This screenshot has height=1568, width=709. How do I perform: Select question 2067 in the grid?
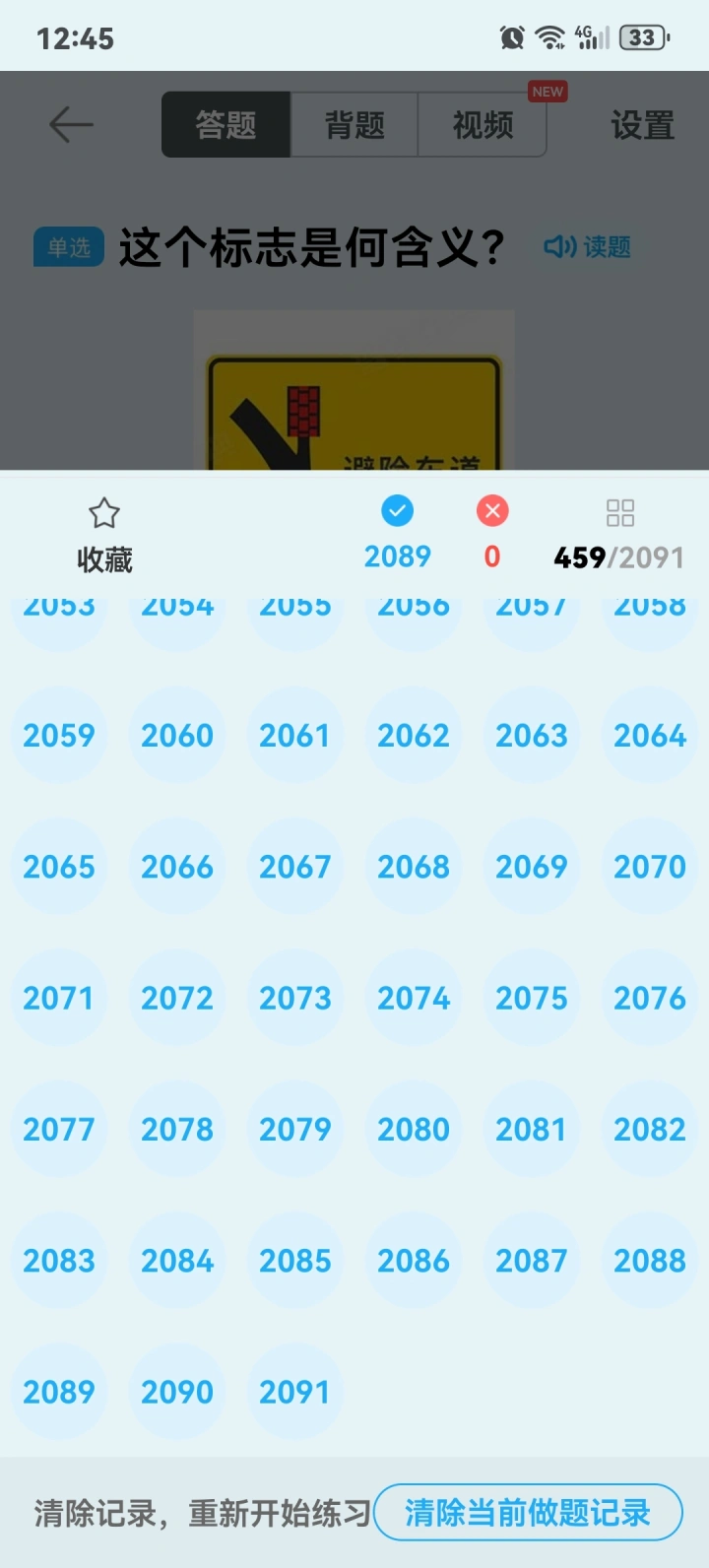pos(295,867)
